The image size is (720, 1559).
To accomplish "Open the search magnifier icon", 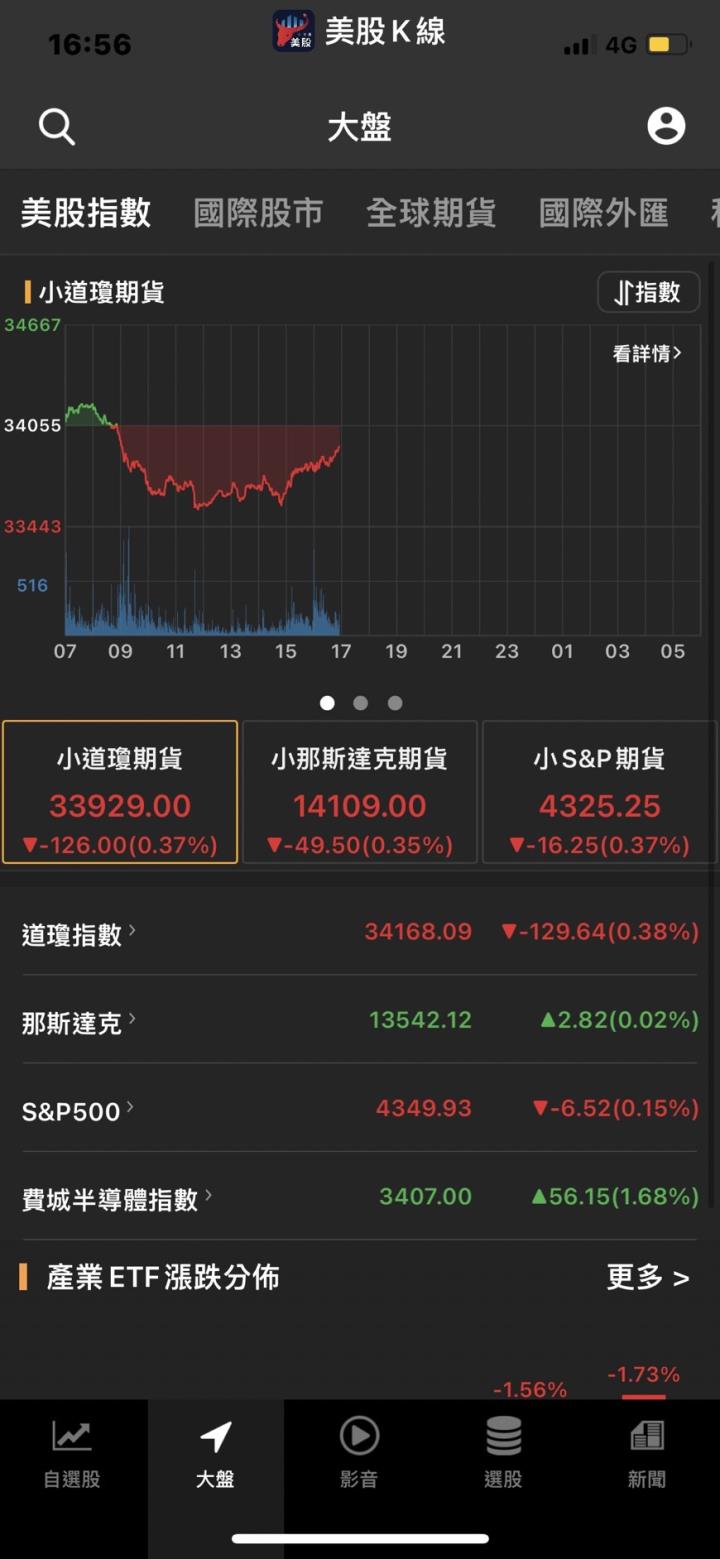I will pos(57,127).
